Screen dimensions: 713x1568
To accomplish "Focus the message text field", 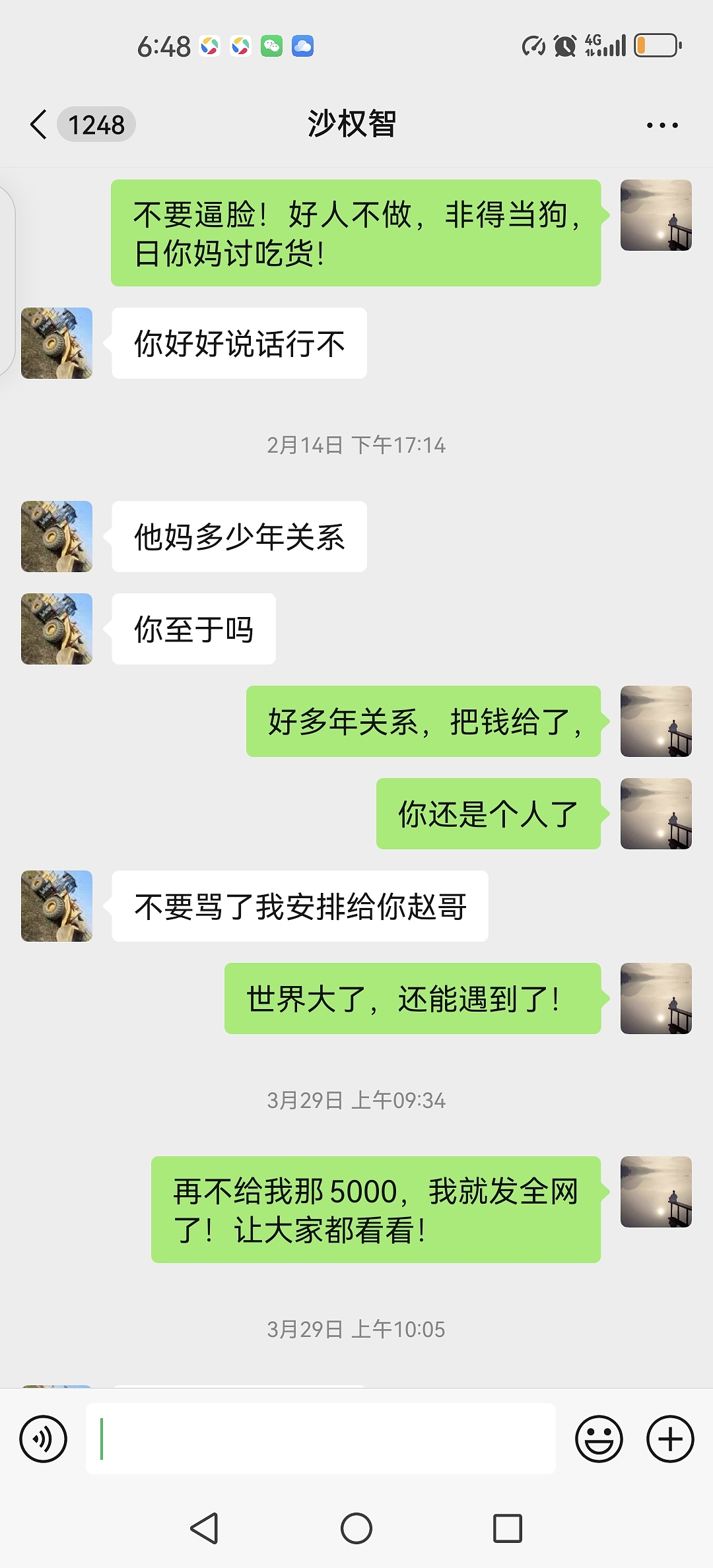I will (x=321, y=1439).
